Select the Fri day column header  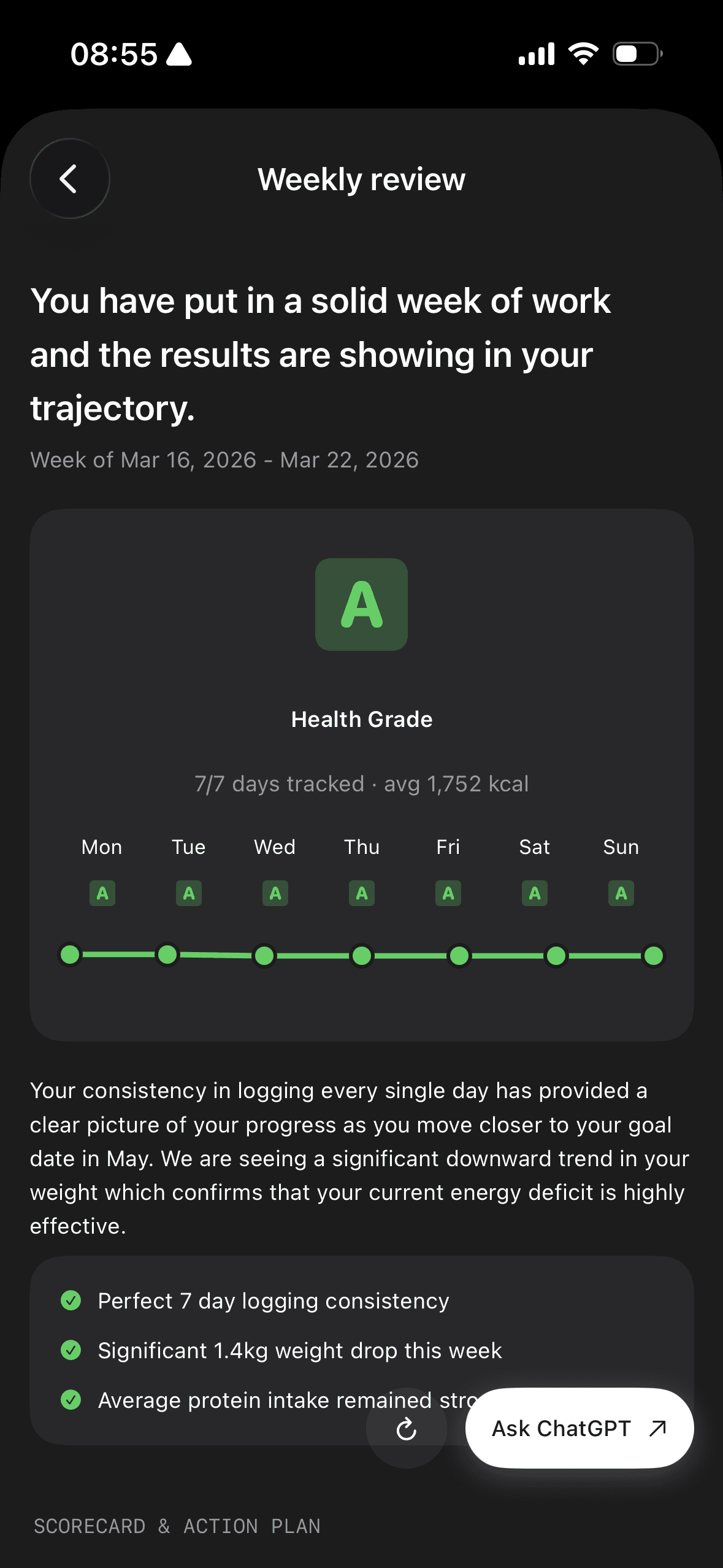pyautogui.click(x=448, y=847)
